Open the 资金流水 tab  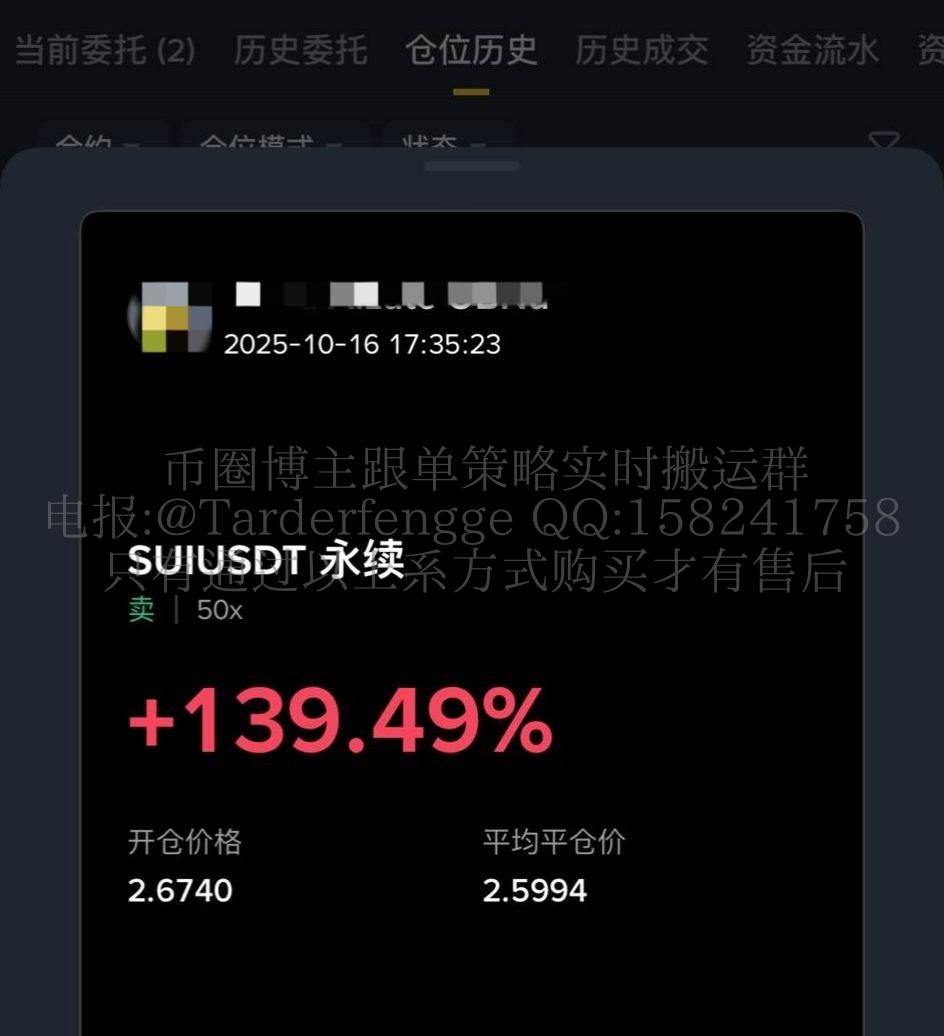pos(813,50)
